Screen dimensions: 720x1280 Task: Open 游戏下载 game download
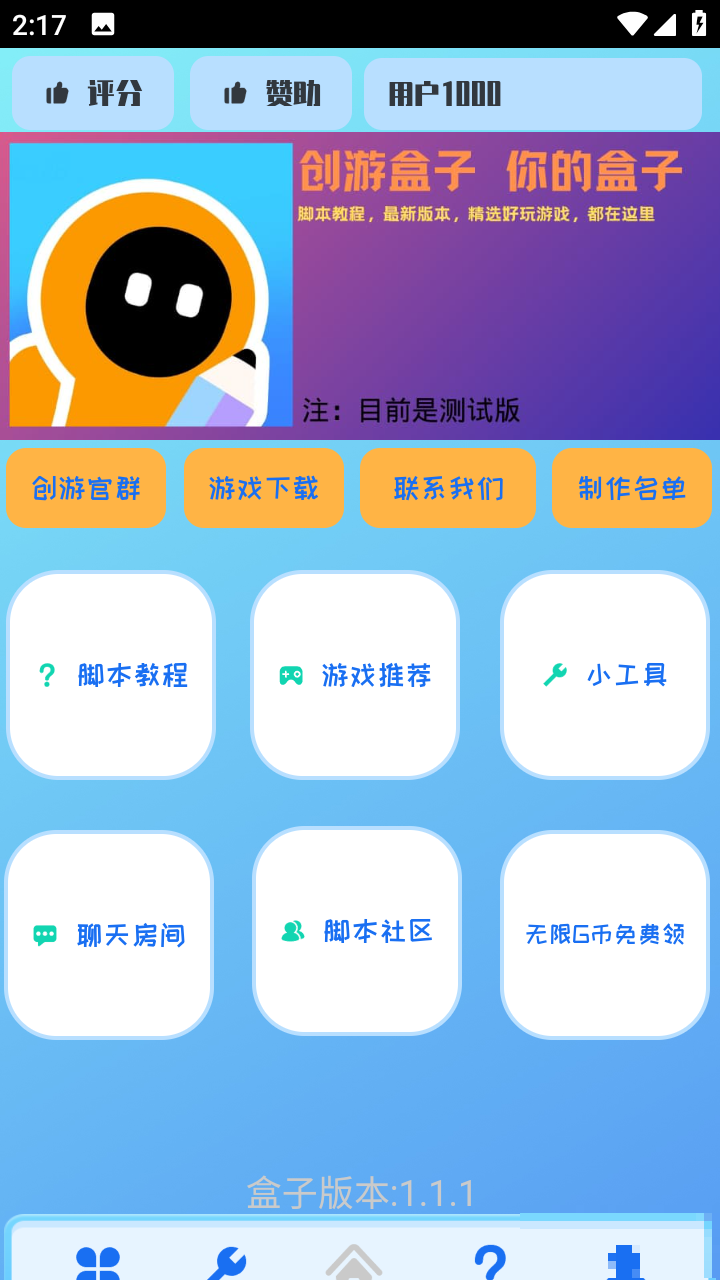(264, 488)
